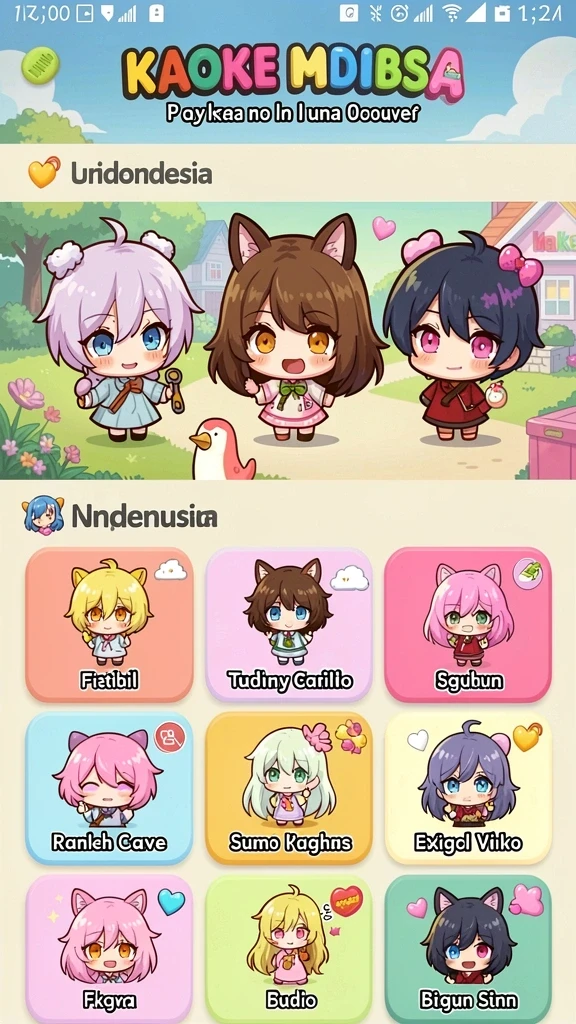Select the Sumo Kaghns card
This screenshot has height=1024, width=576.
[x=289, y=789]
